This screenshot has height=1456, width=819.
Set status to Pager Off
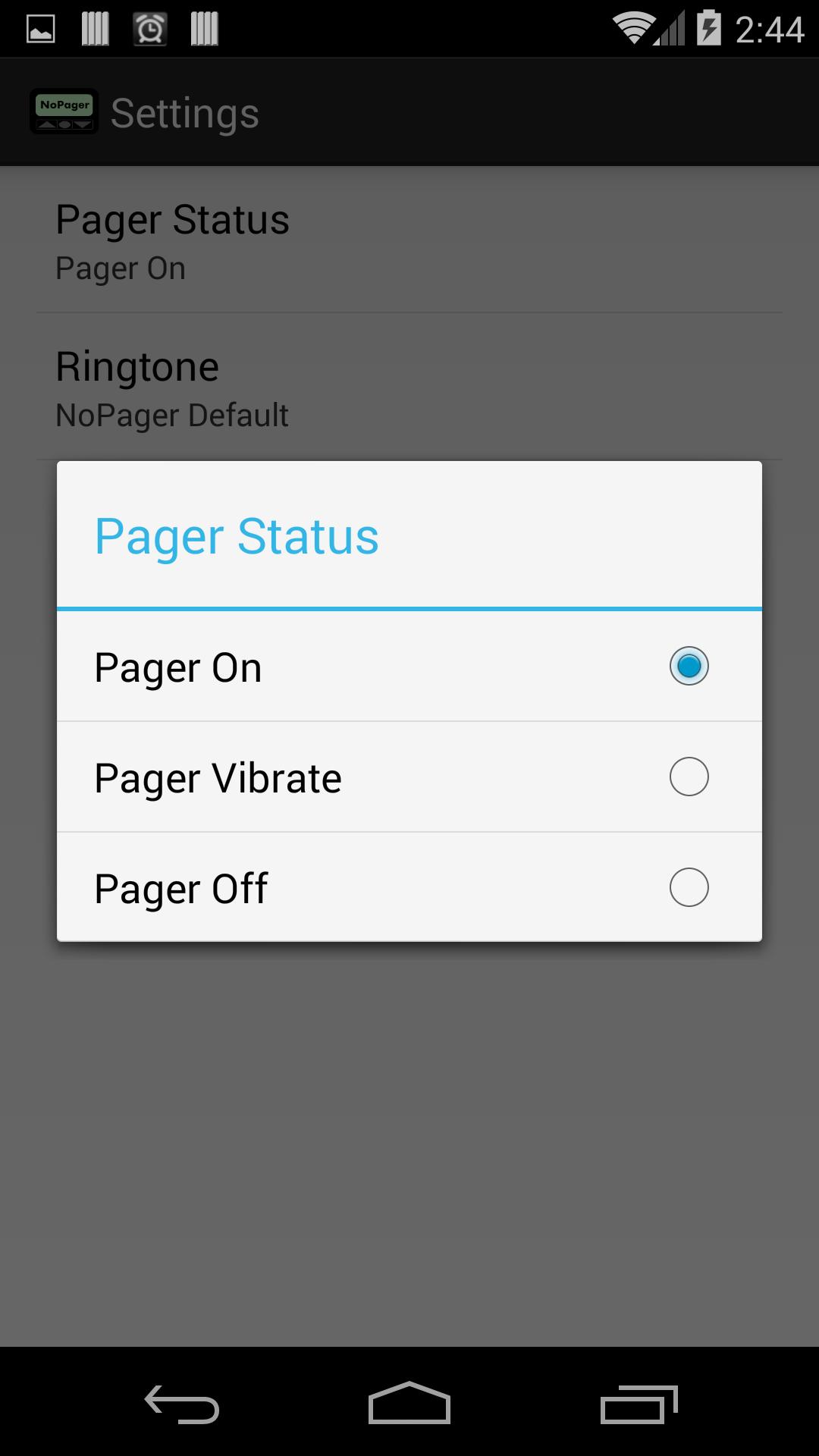click(409, 888)
